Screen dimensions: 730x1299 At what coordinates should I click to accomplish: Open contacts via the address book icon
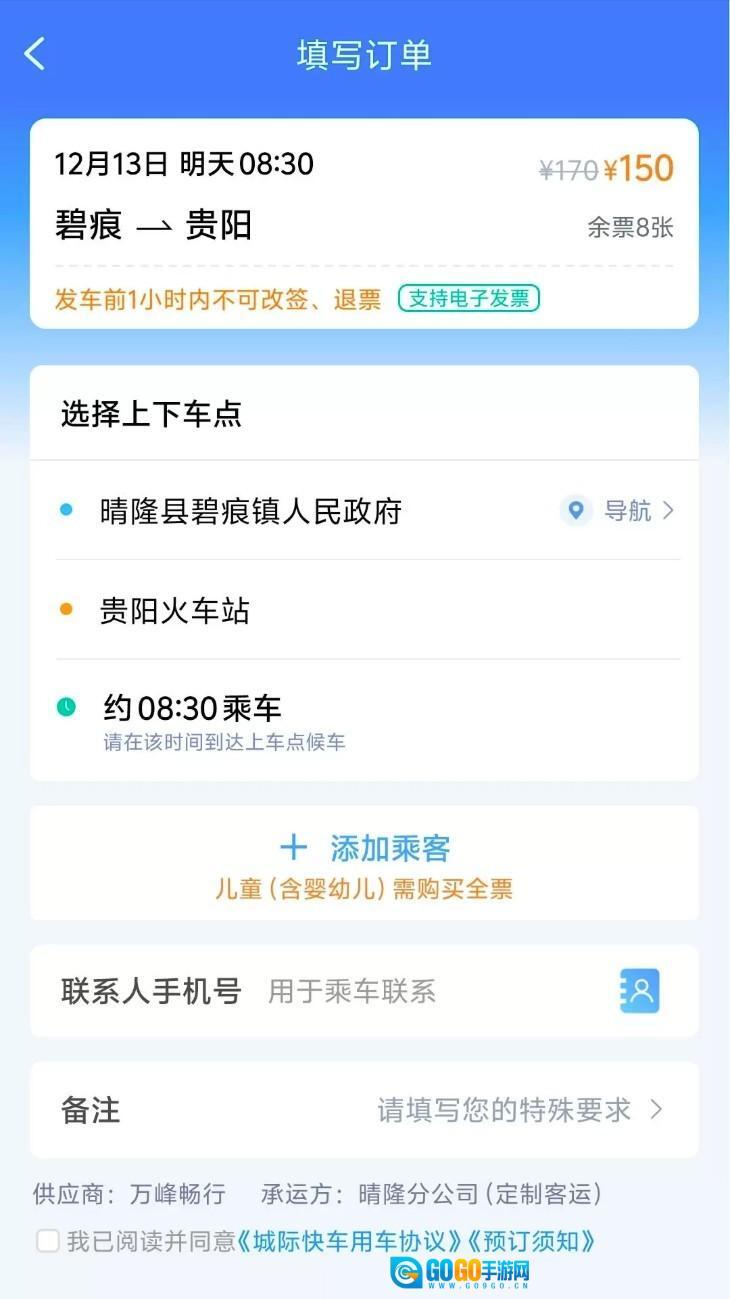638,990
